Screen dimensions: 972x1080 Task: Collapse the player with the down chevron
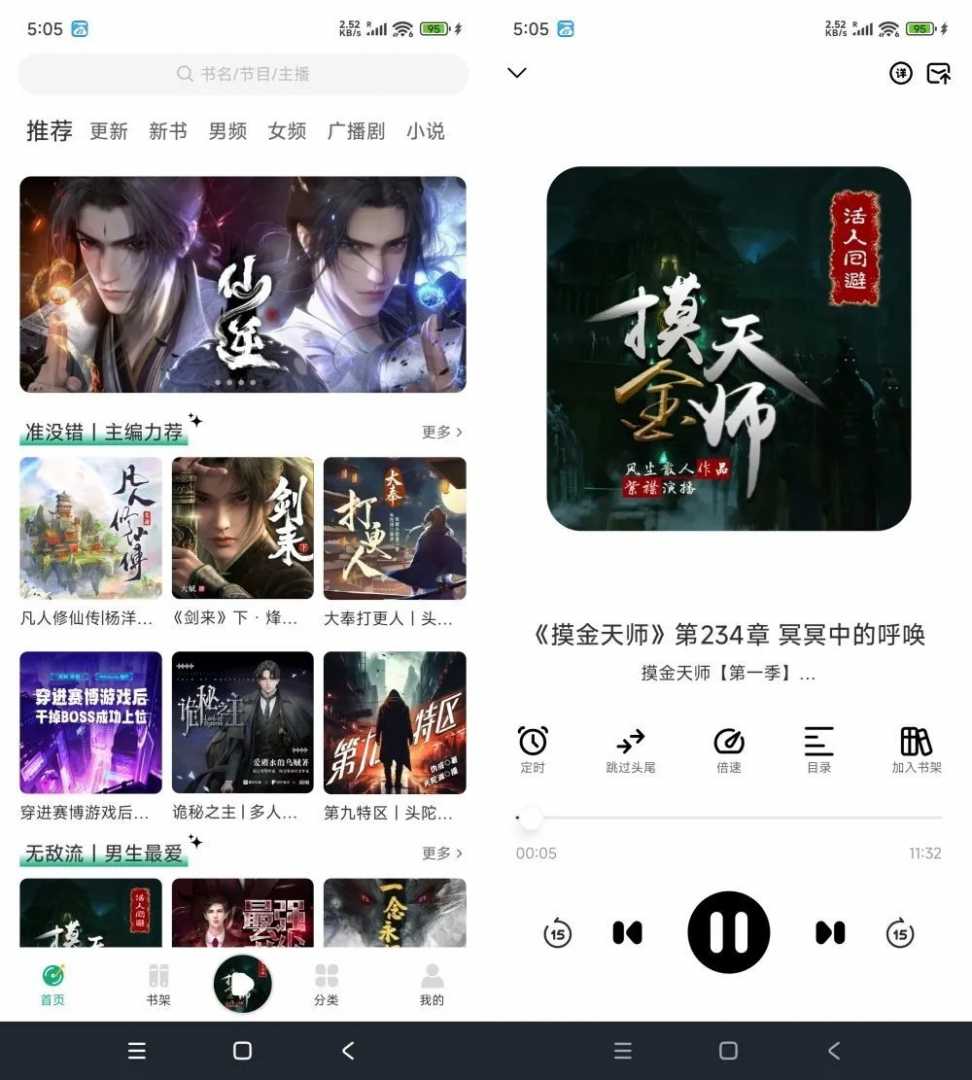[x=516, y=73]
